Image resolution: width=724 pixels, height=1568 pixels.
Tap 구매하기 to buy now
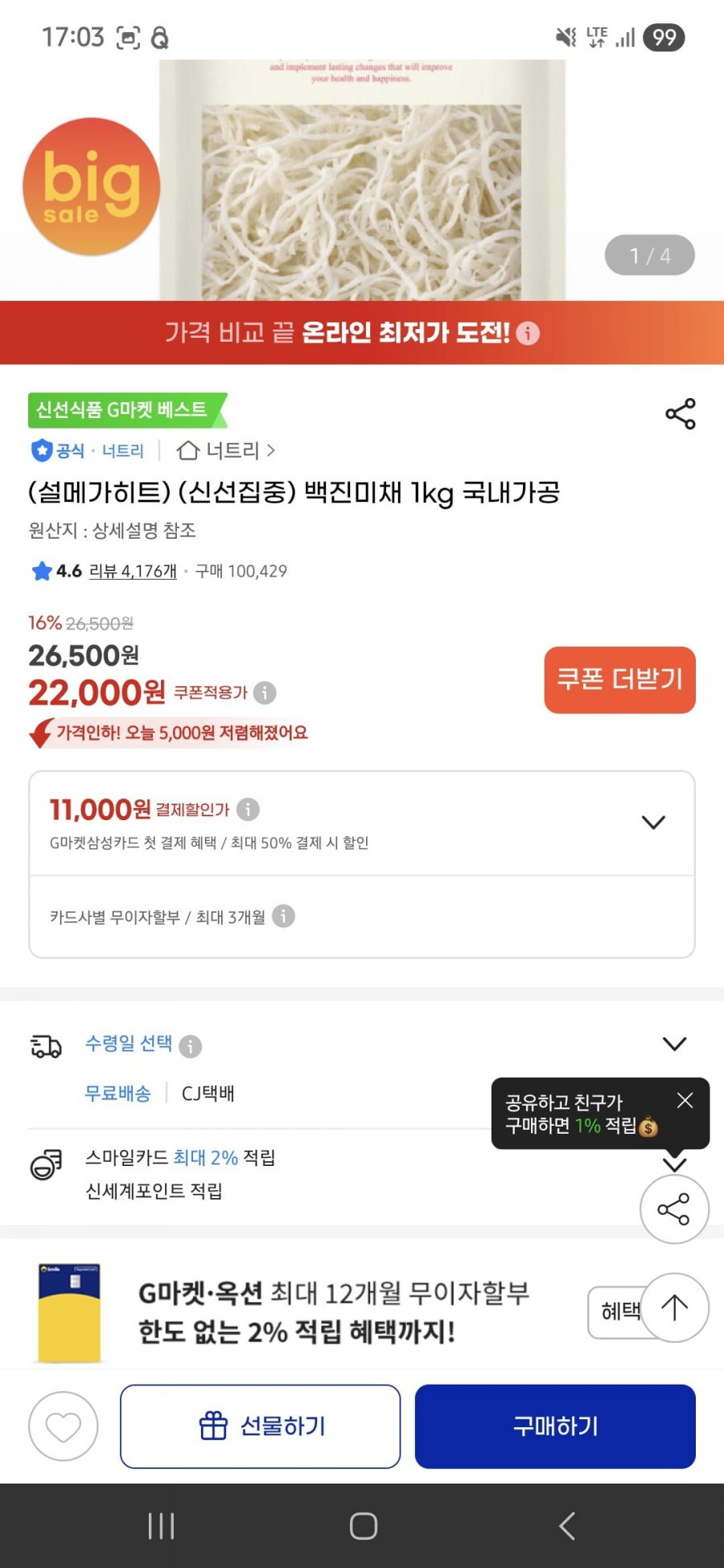click(555, 1426)
